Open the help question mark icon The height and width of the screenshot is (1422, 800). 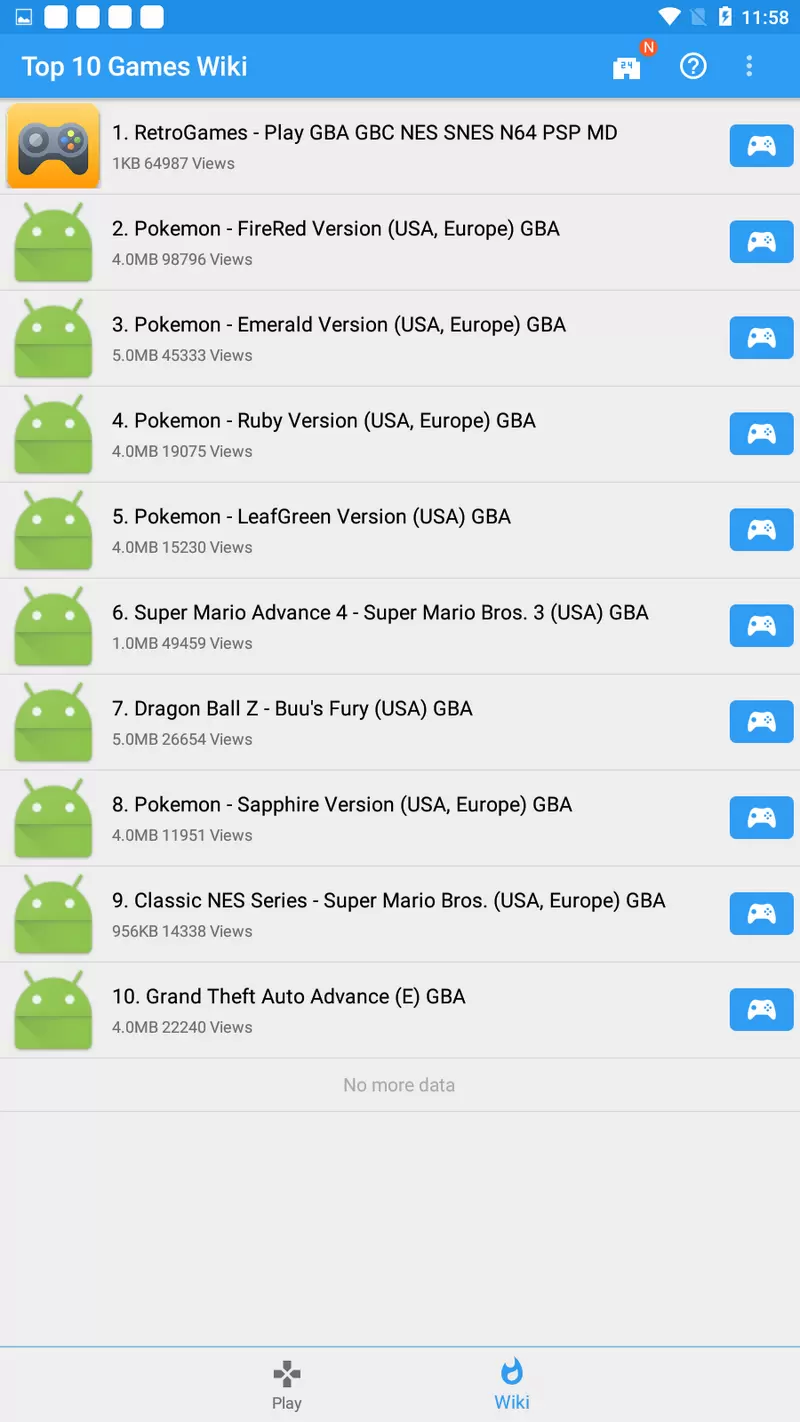[x=693, y=66]
